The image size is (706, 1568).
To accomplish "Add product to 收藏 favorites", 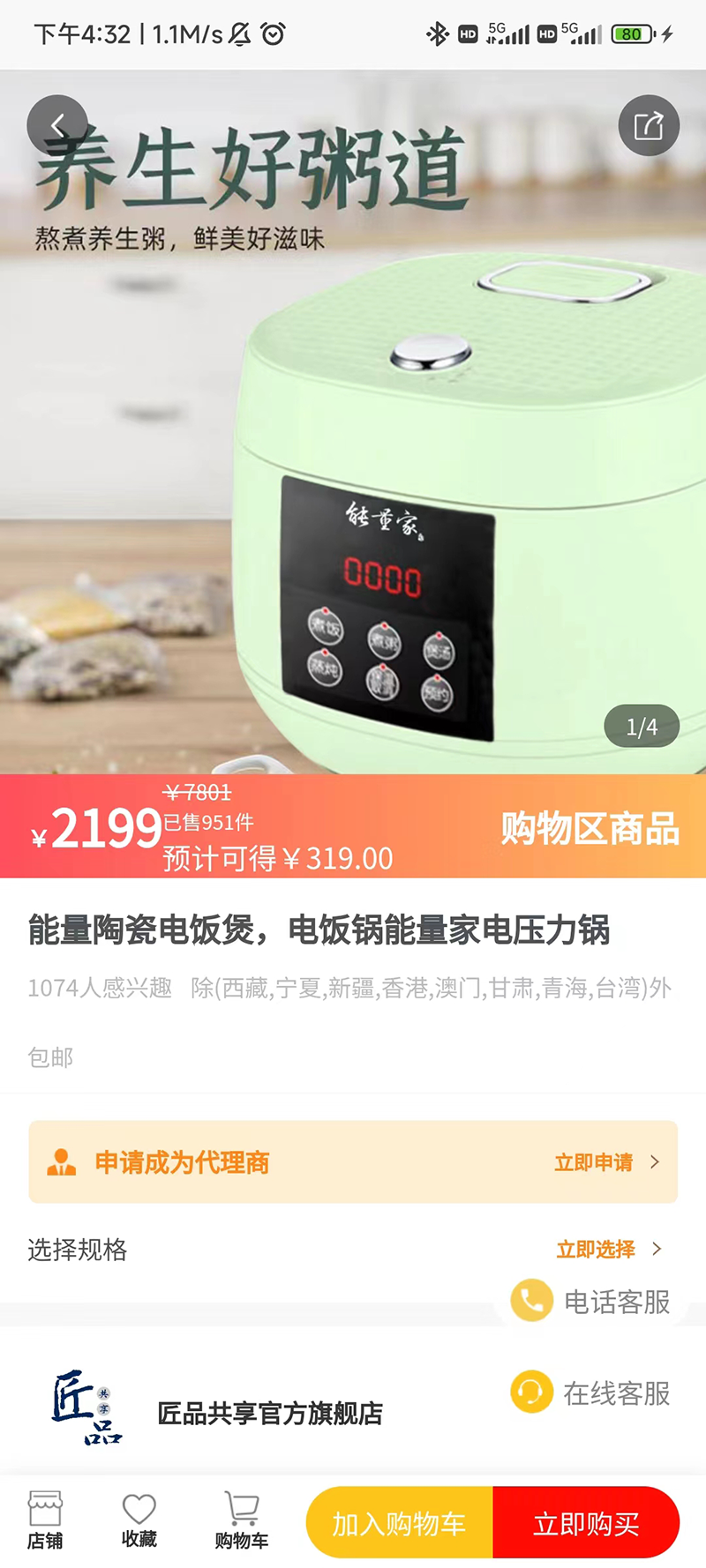I will [x=139, y=1520].
